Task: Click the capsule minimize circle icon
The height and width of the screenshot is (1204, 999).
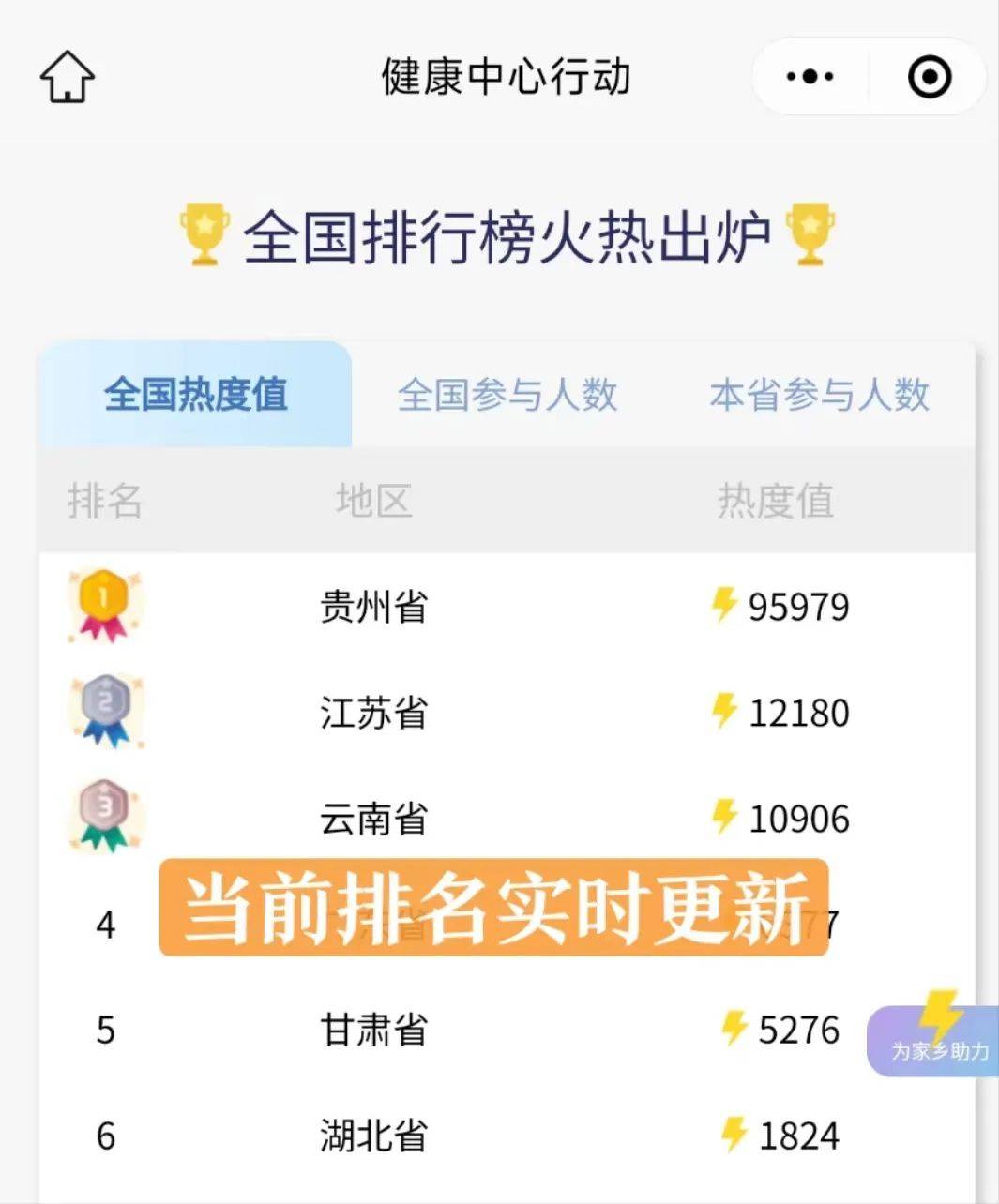Action: [927, 76]
